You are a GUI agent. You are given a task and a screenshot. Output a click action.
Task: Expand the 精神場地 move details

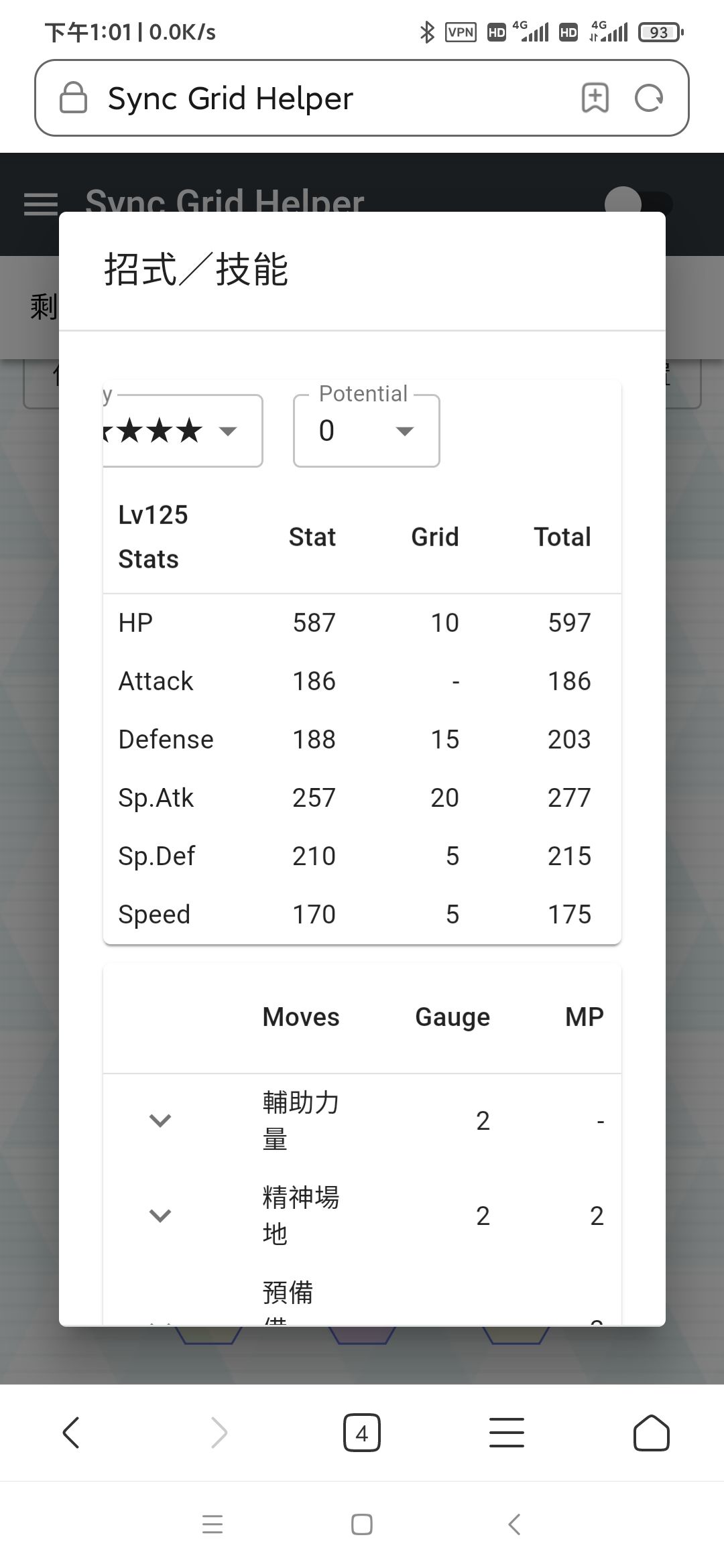point(160,1216)
